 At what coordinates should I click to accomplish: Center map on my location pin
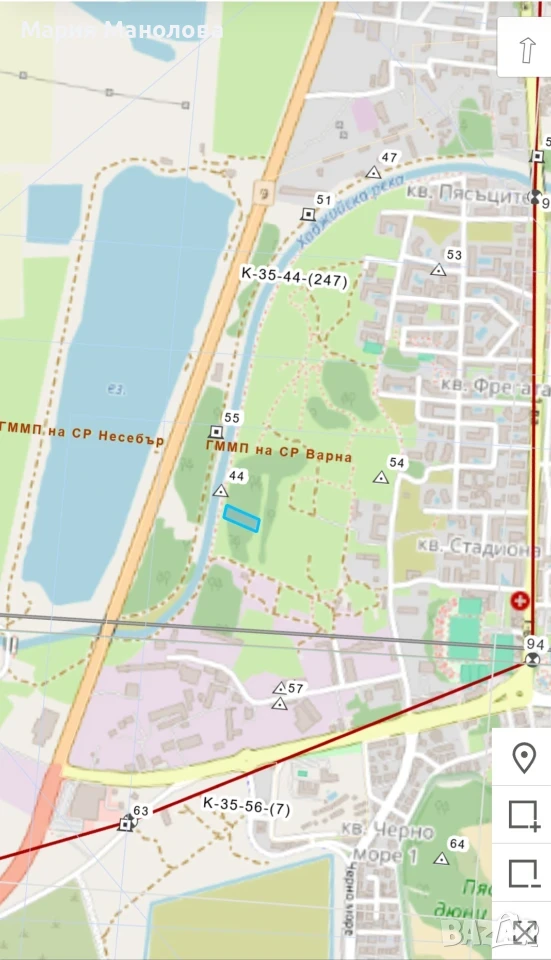pos(523,757)
